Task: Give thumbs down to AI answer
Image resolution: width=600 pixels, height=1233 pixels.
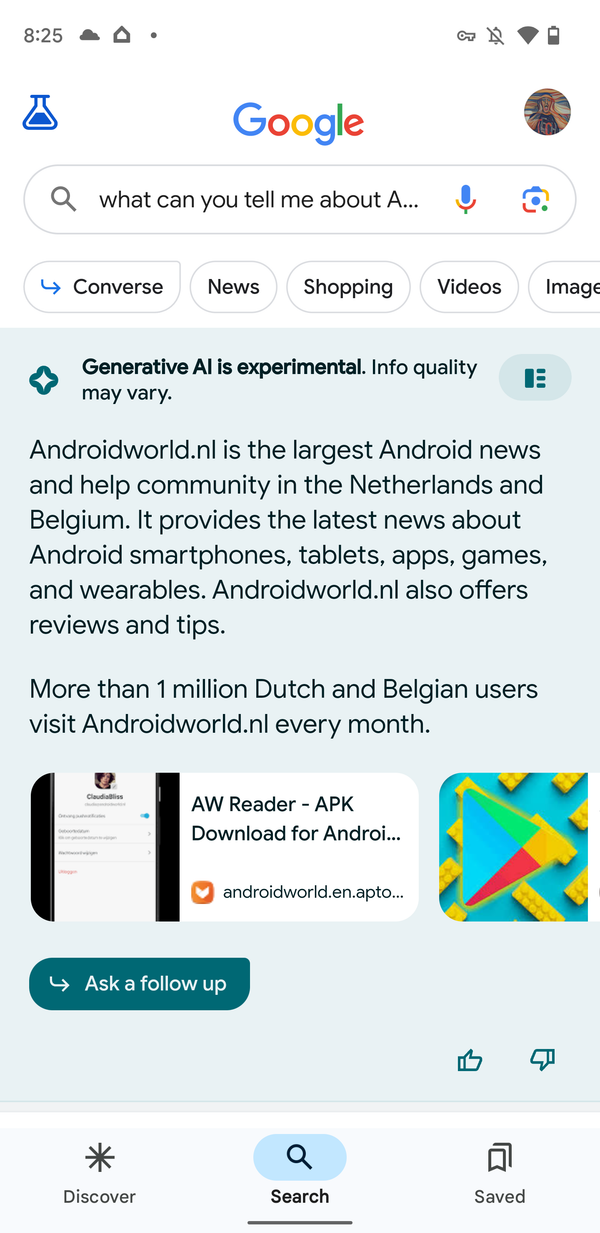Action: click(542, 1061)
